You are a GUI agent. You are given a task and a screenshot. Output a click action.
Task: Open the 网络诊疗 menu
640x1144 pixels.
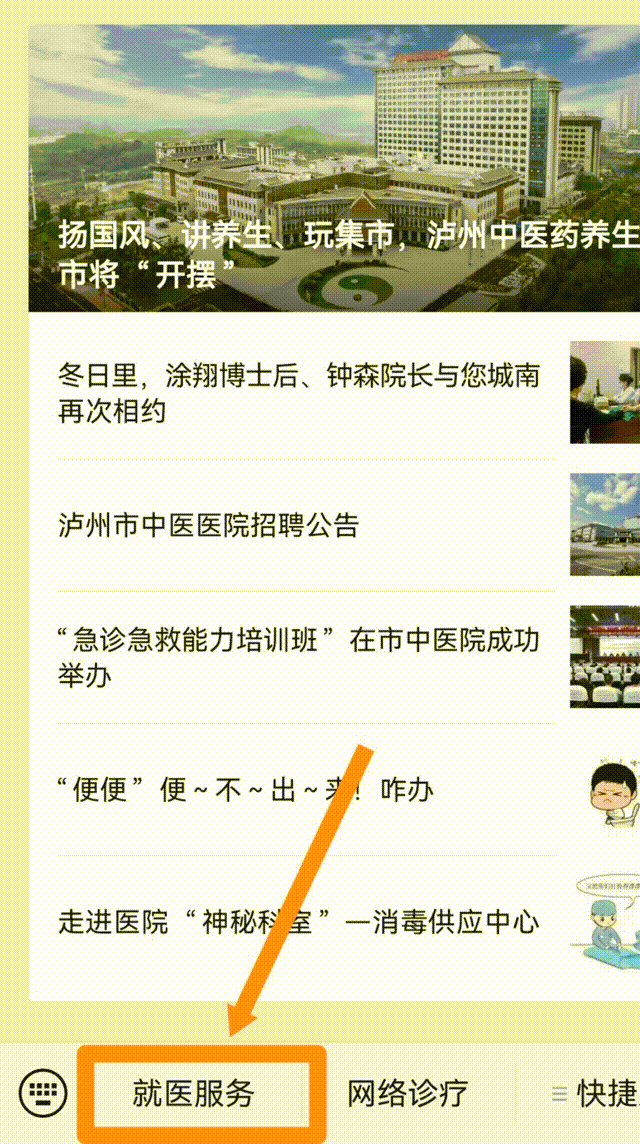coord(407,1093)
